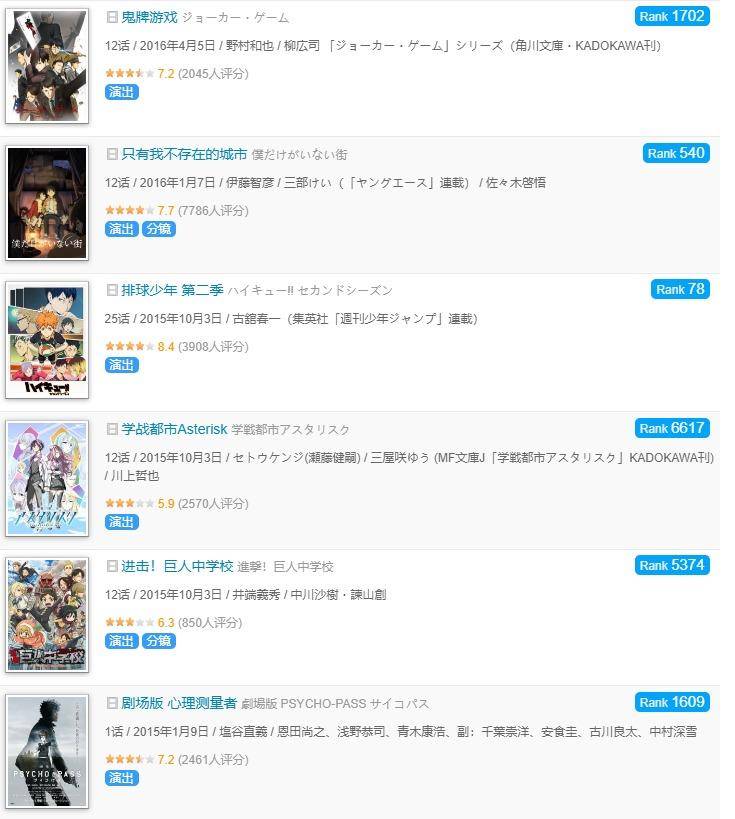Select the 演出 tag under 学战都市Asterisk
735x819 pixels.
[121, 522]
